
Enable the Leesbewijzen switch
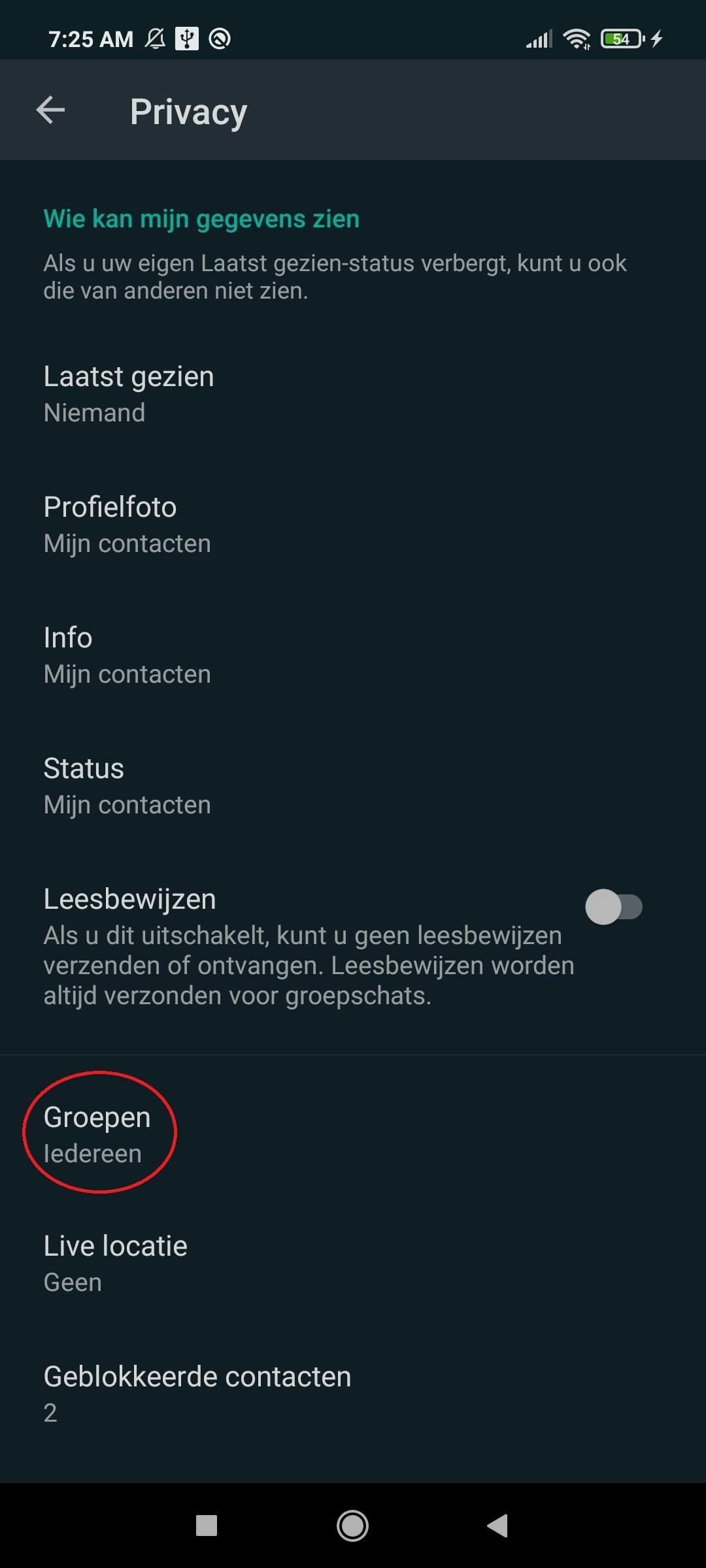coord(613,907)
